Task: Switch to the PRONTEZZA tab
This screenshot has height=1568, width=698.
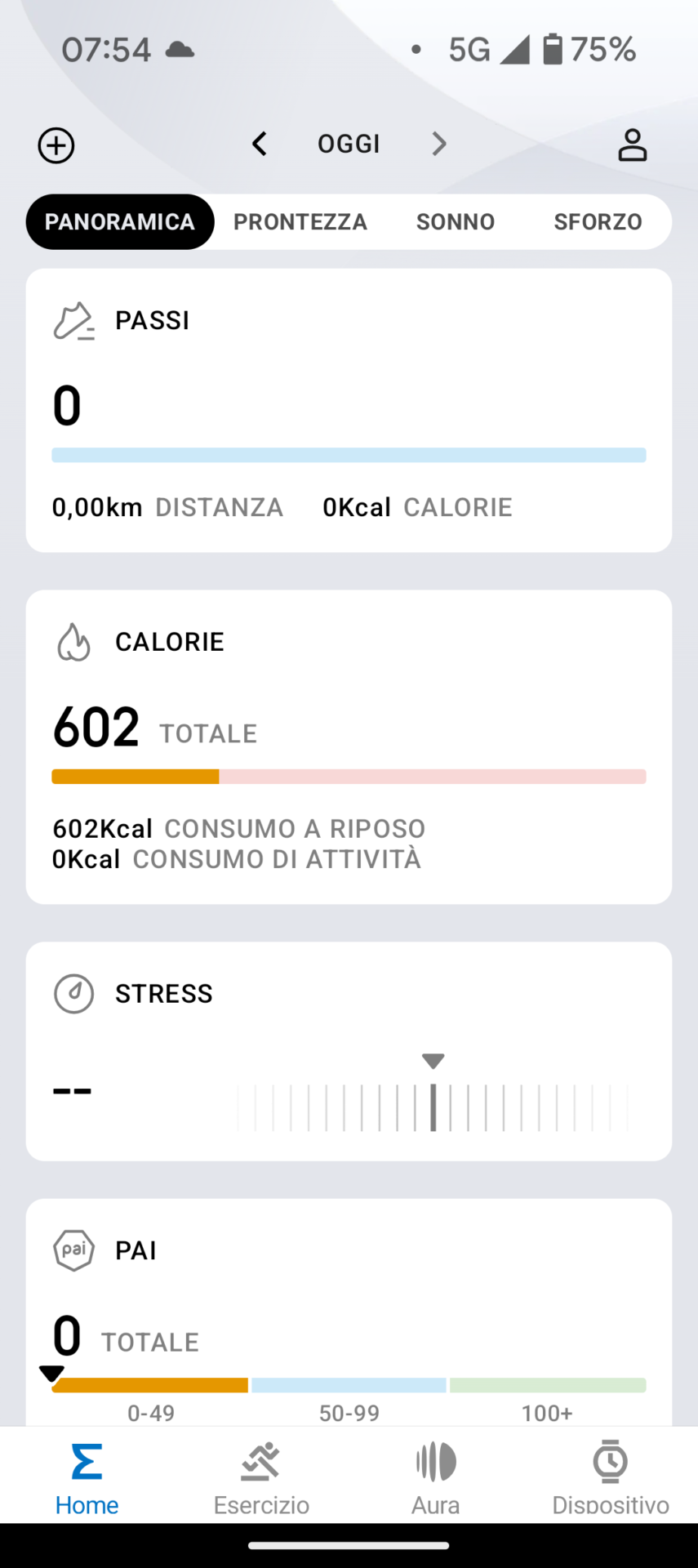Action: coord(300,221)
